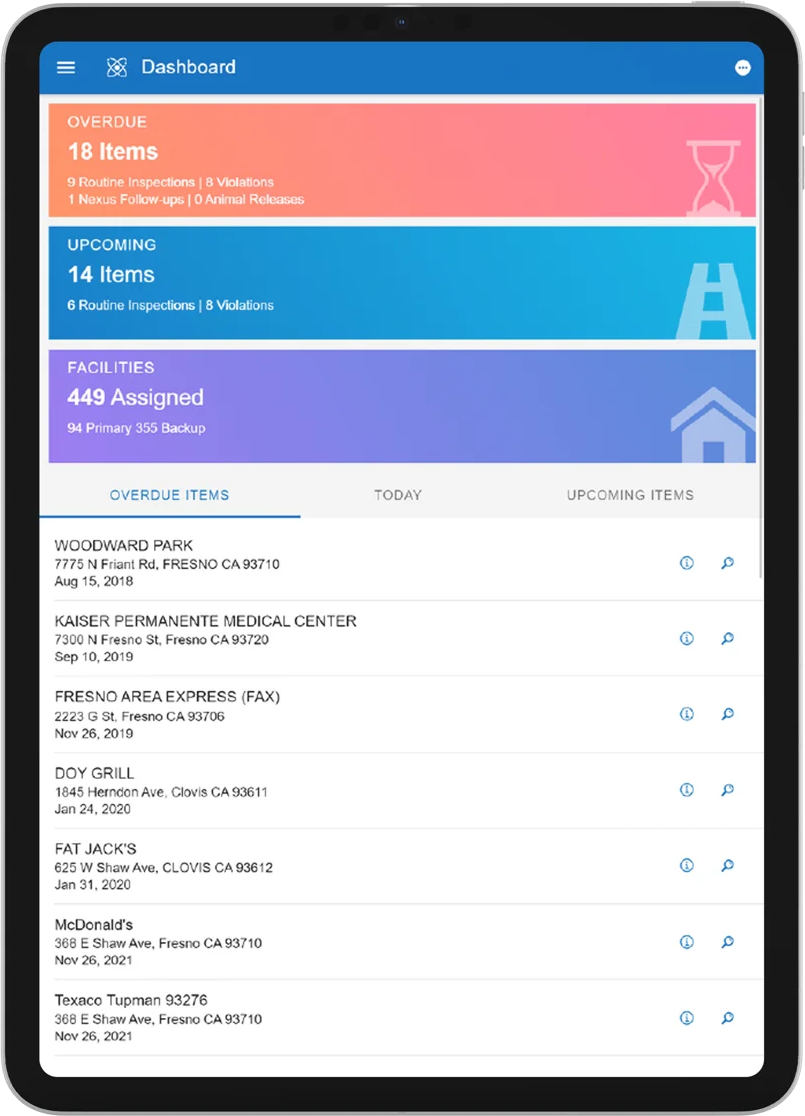The height and width of the screenshot is (1116, 805).
Task: Open the Woodward Park row
Action: [300, 563]
